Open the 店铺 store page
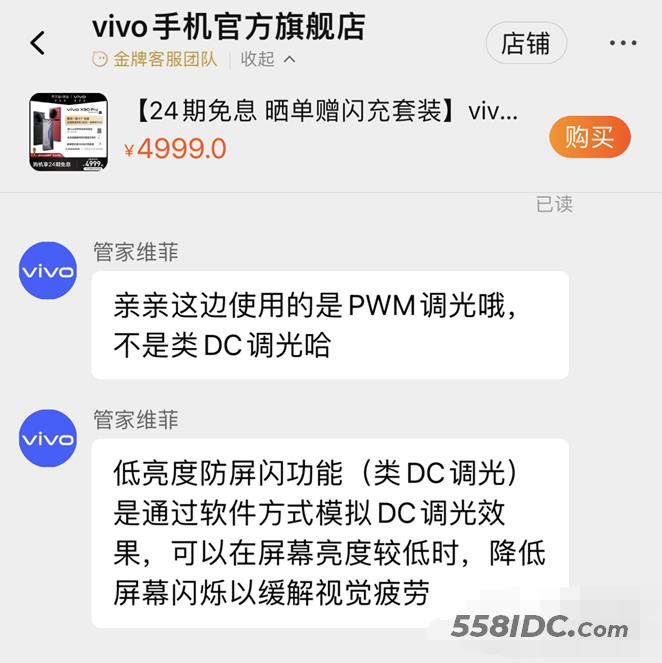 click(x=526, y=44)
